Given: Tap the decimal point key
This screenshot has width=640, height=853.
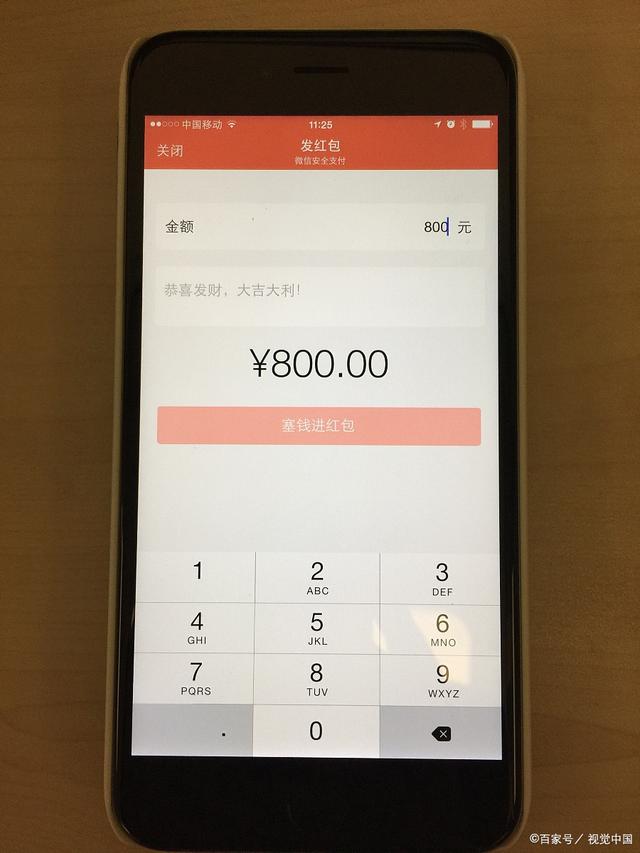Looking at the screenshot, I should 198,732.
